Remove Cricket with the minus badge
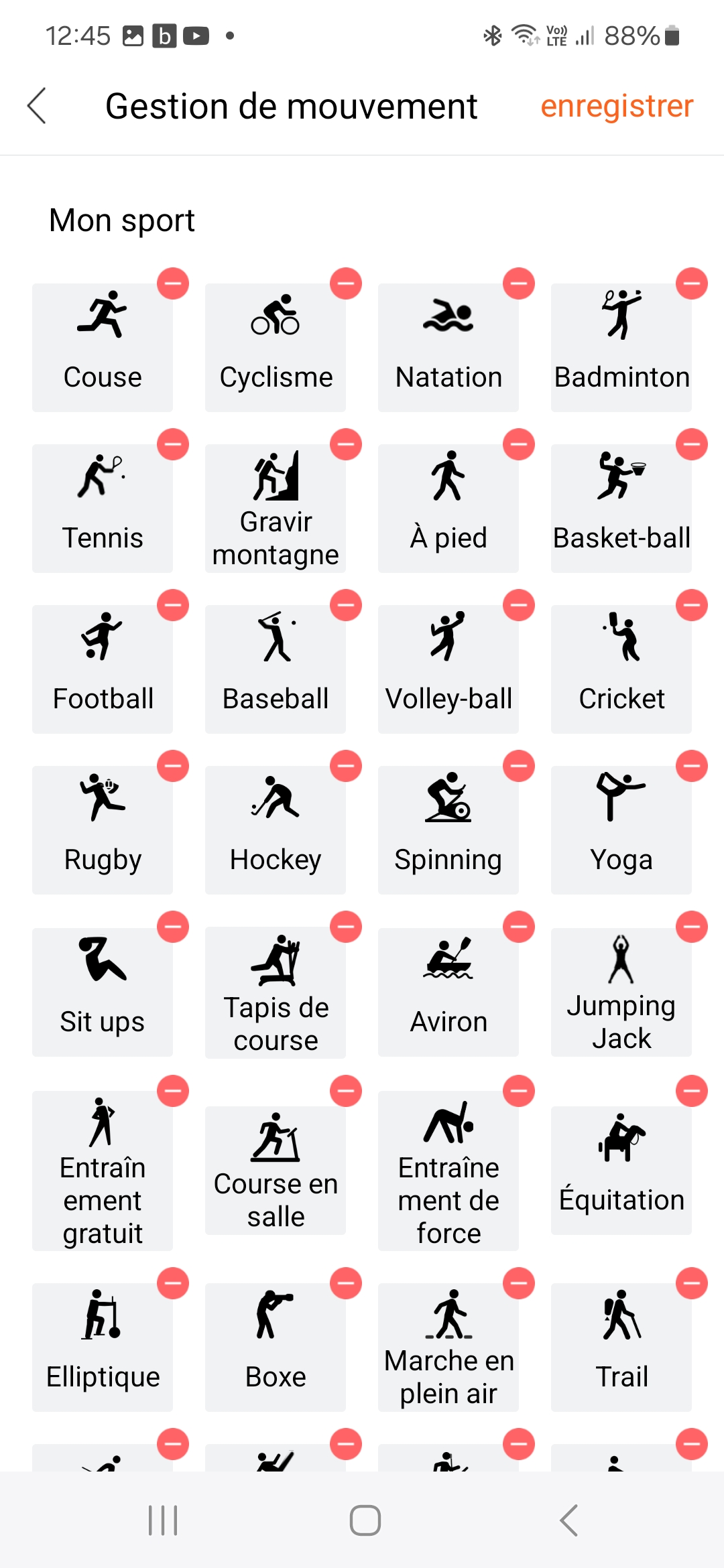724x1568 pixels. click(x=692, y=605)
